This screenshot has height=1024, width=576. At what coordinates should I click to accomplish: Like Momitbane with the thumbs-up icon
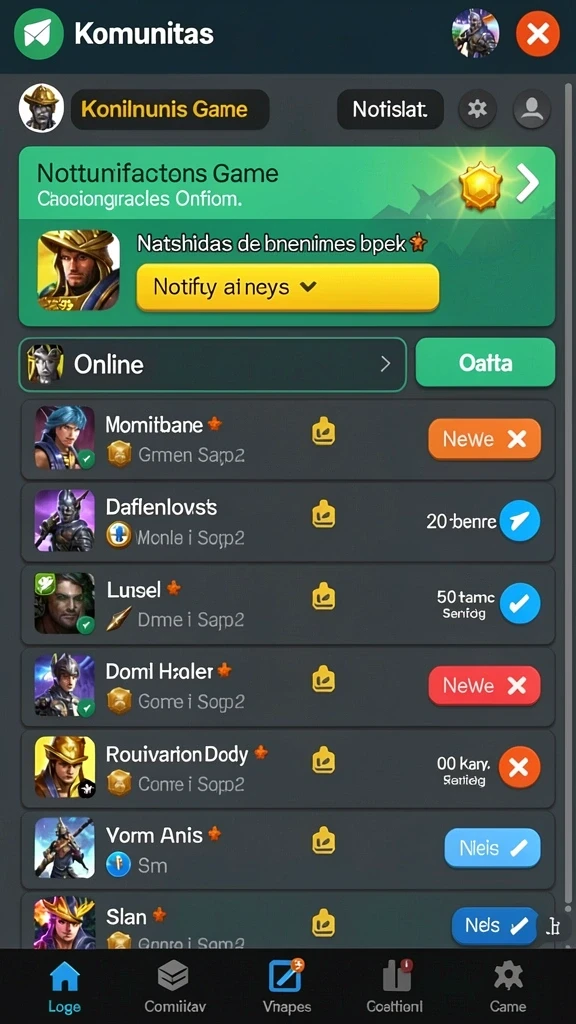(x=323, y=432)
